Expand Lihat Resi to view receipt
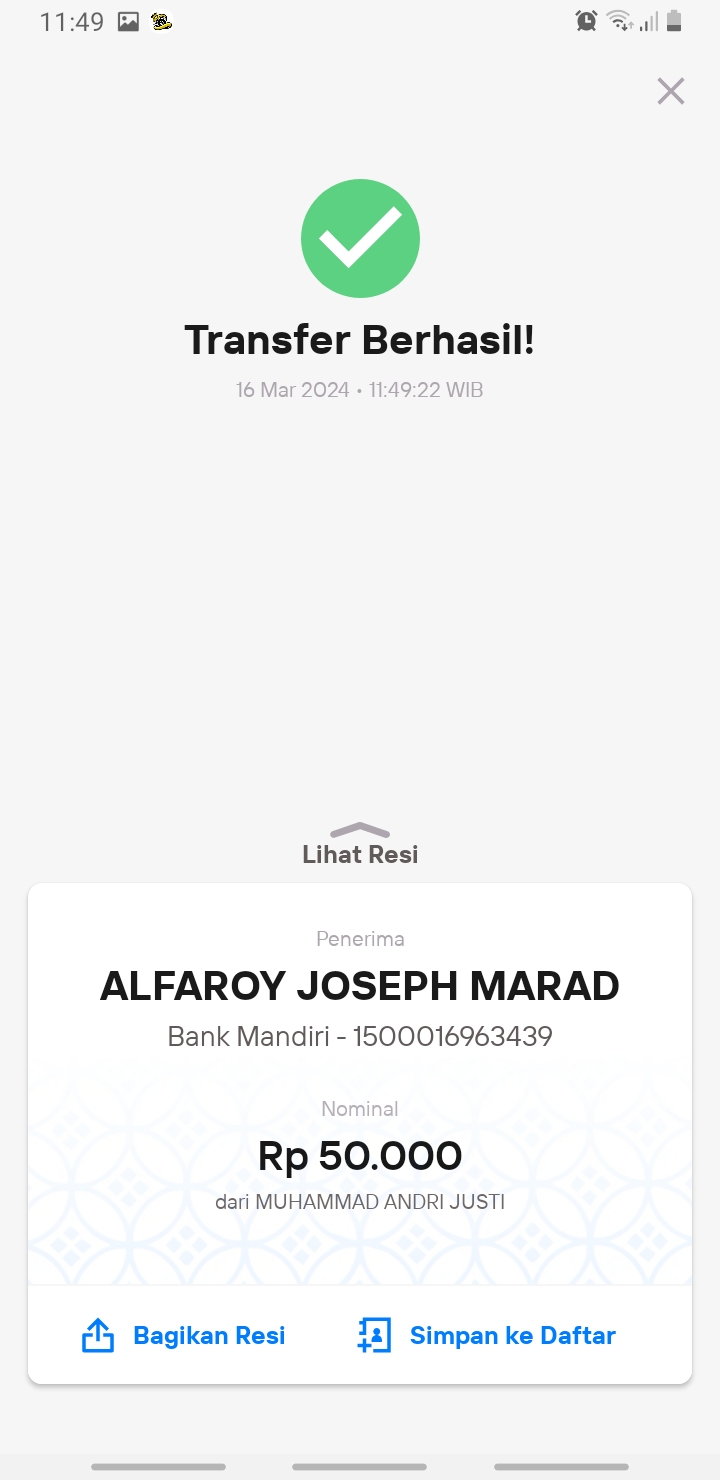The width and height of the screenshot is (720, 1480). click(360, 844)
